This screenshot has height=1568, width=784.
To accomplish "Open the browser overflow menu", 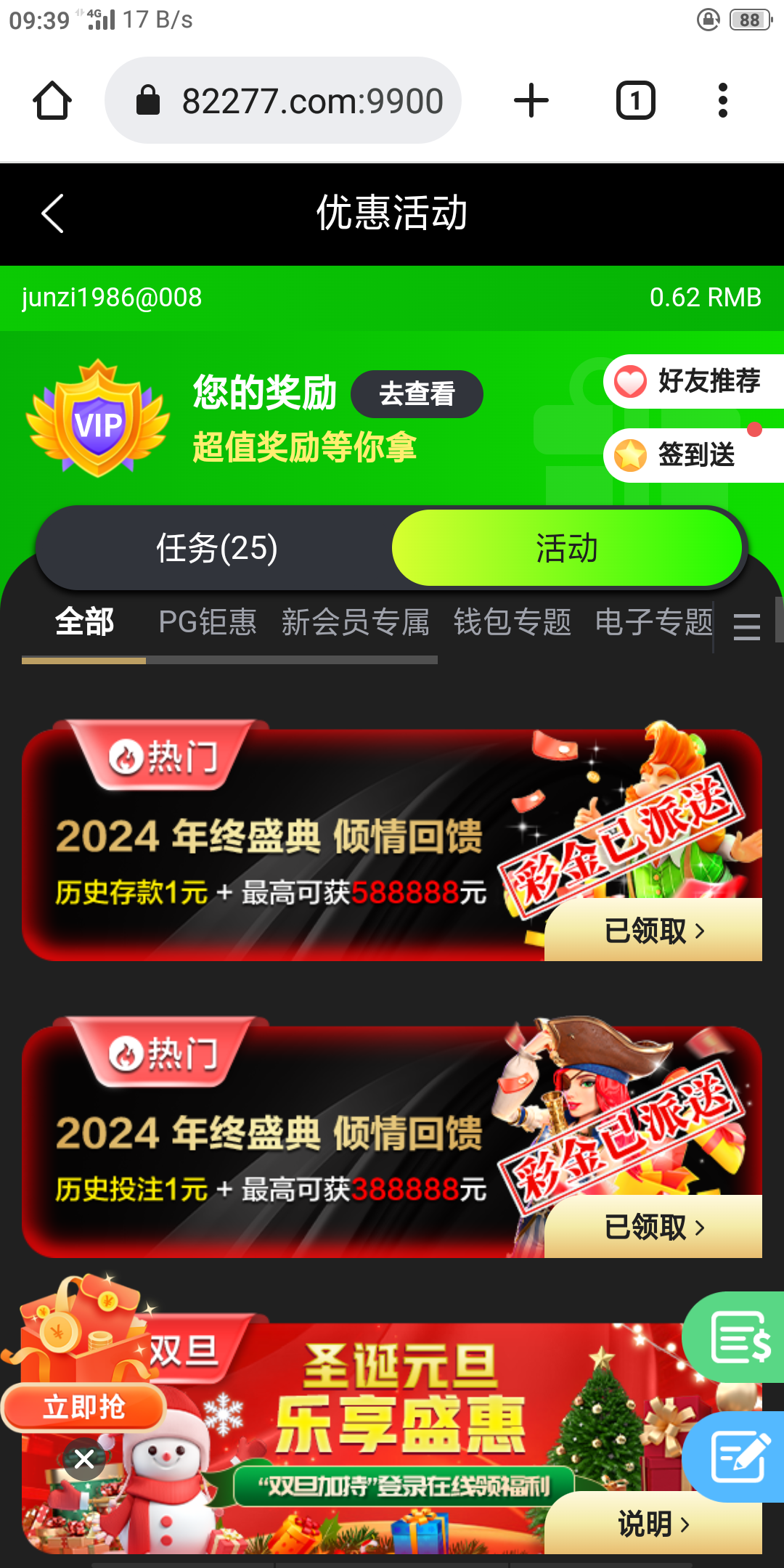I will click(x=722, y=100).
